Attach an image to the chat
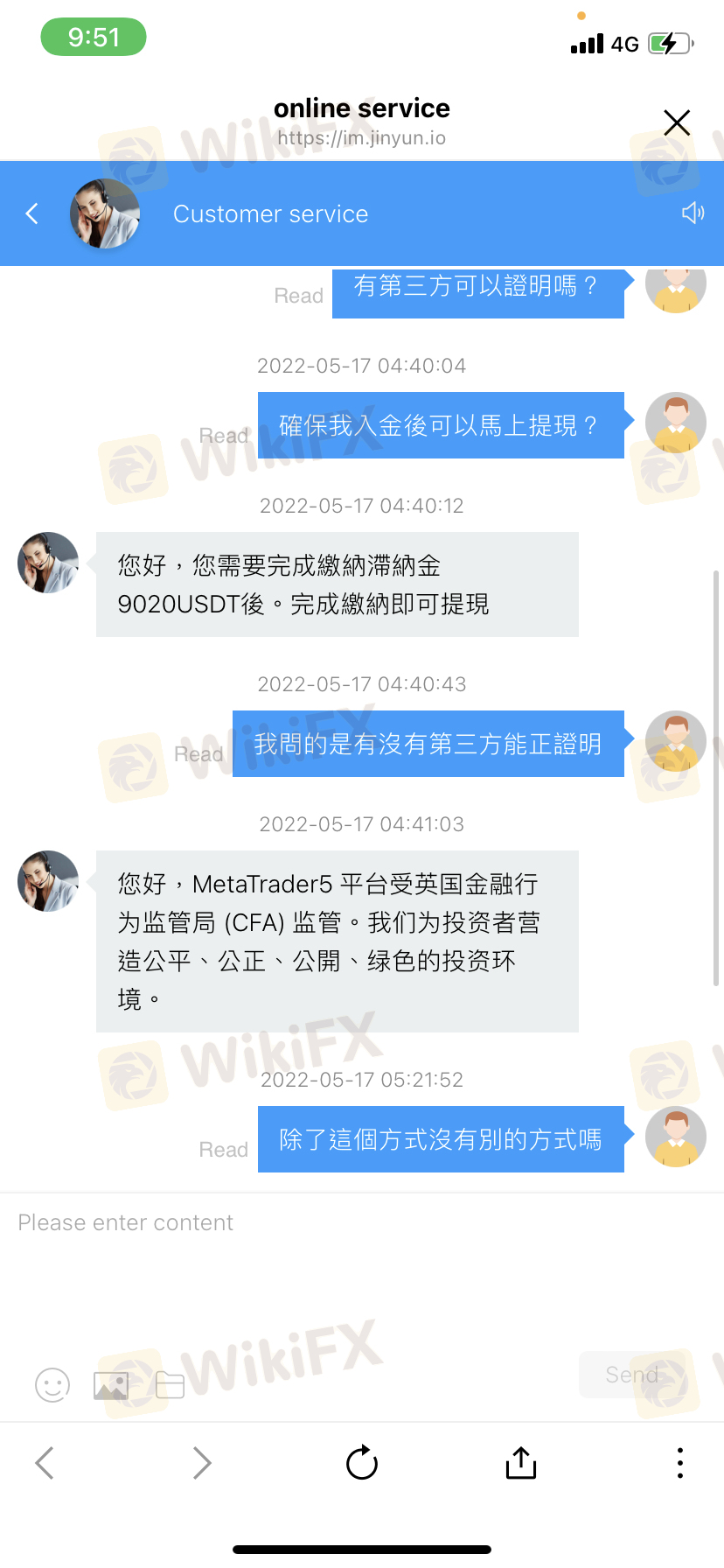Image resolution: width=724 pixels, height=1568 pixels. click(x=111, y=1385)
